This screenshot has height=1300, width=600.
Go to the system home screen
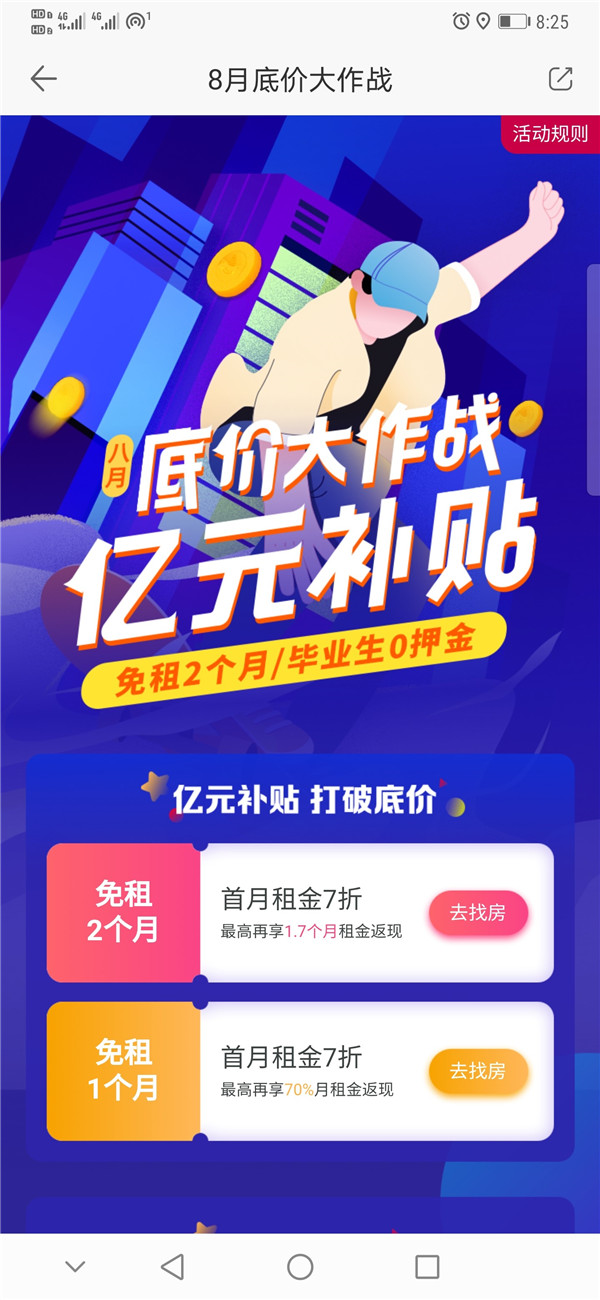click(x=300, y=1267)
